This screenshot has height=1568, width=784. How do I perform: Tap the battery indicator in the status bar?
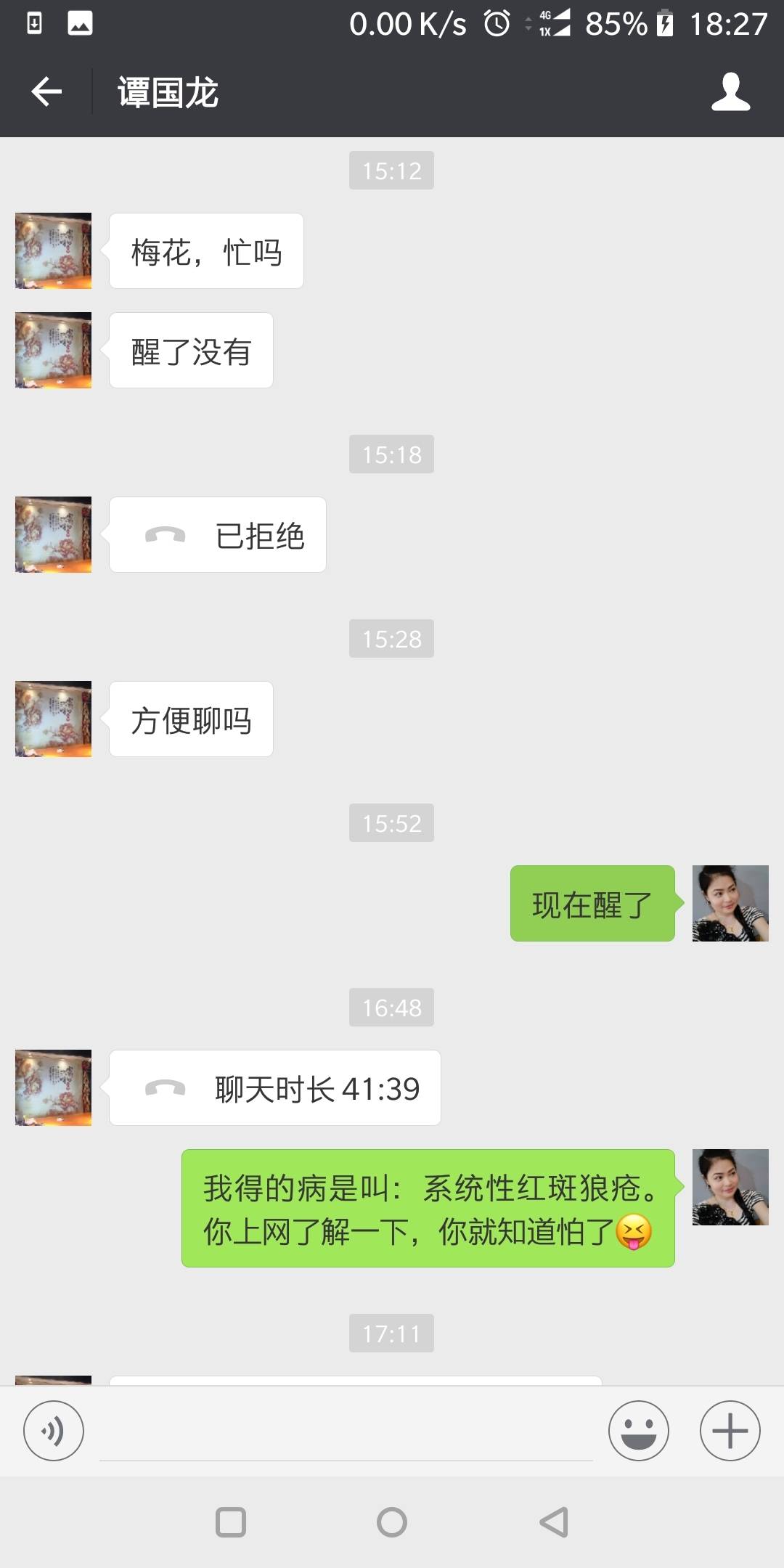[x=665, y=24]
